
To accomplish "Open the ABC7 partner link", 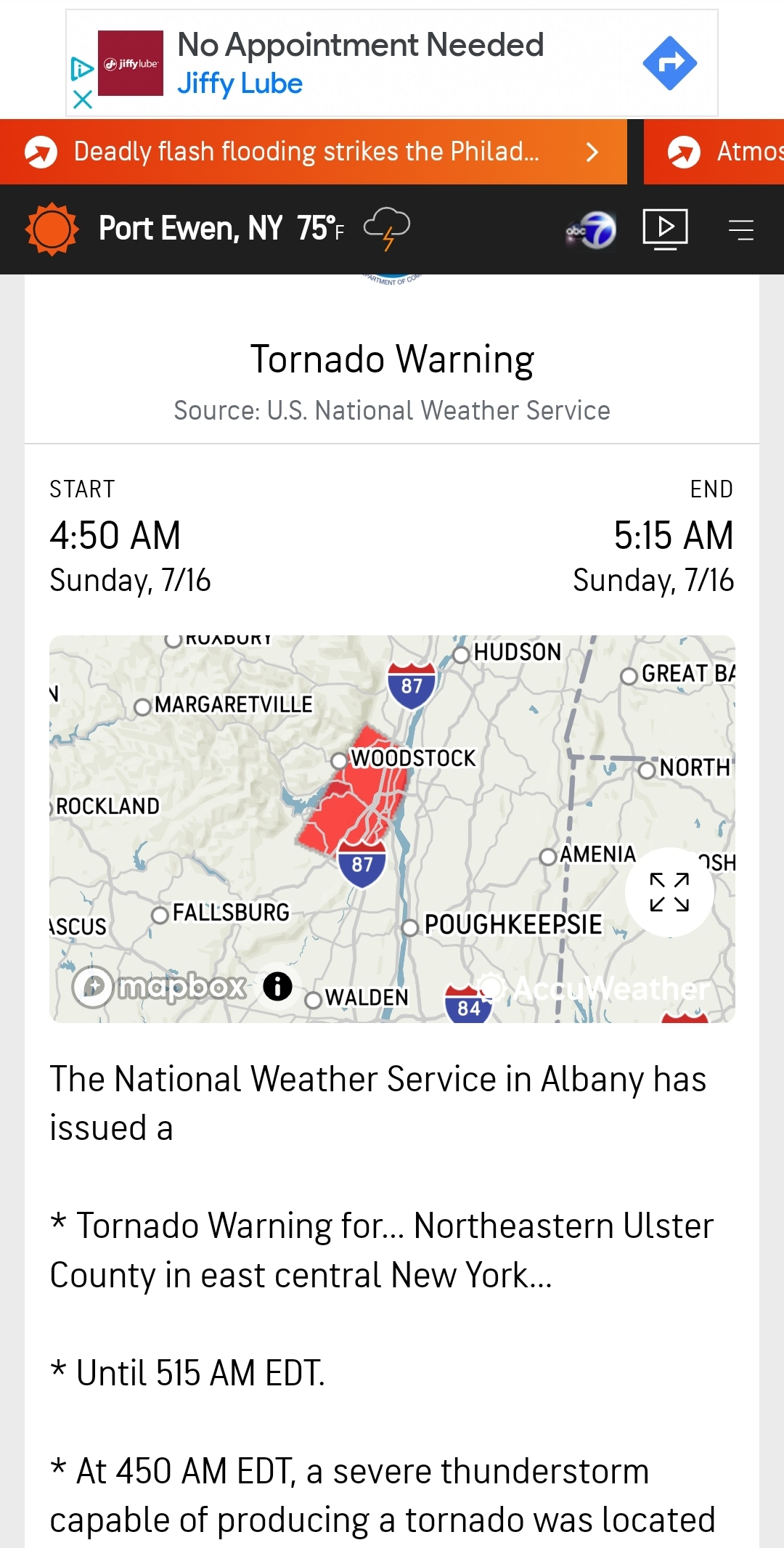I will click(592, 230).
